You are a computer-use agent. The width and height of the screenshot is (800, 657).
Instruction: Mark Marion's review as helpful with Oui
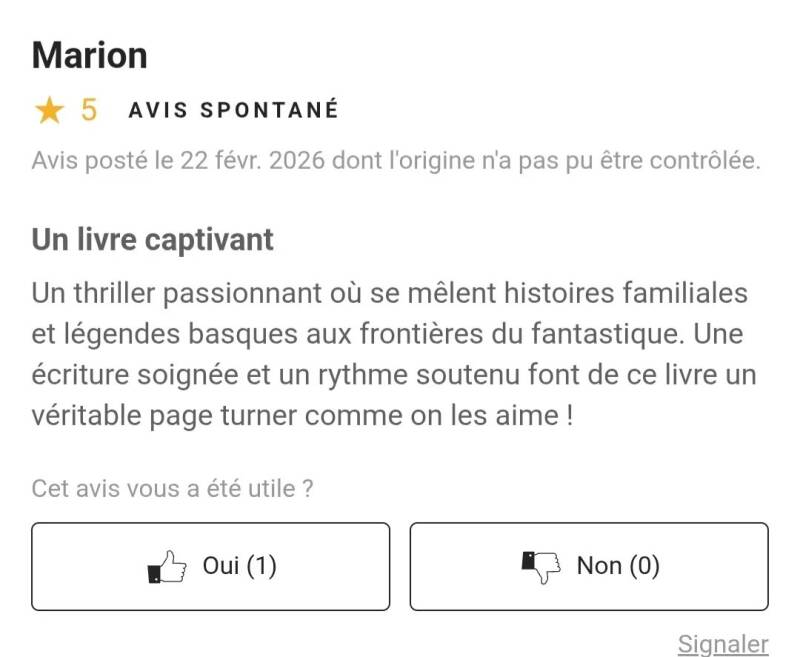(210, 566)
